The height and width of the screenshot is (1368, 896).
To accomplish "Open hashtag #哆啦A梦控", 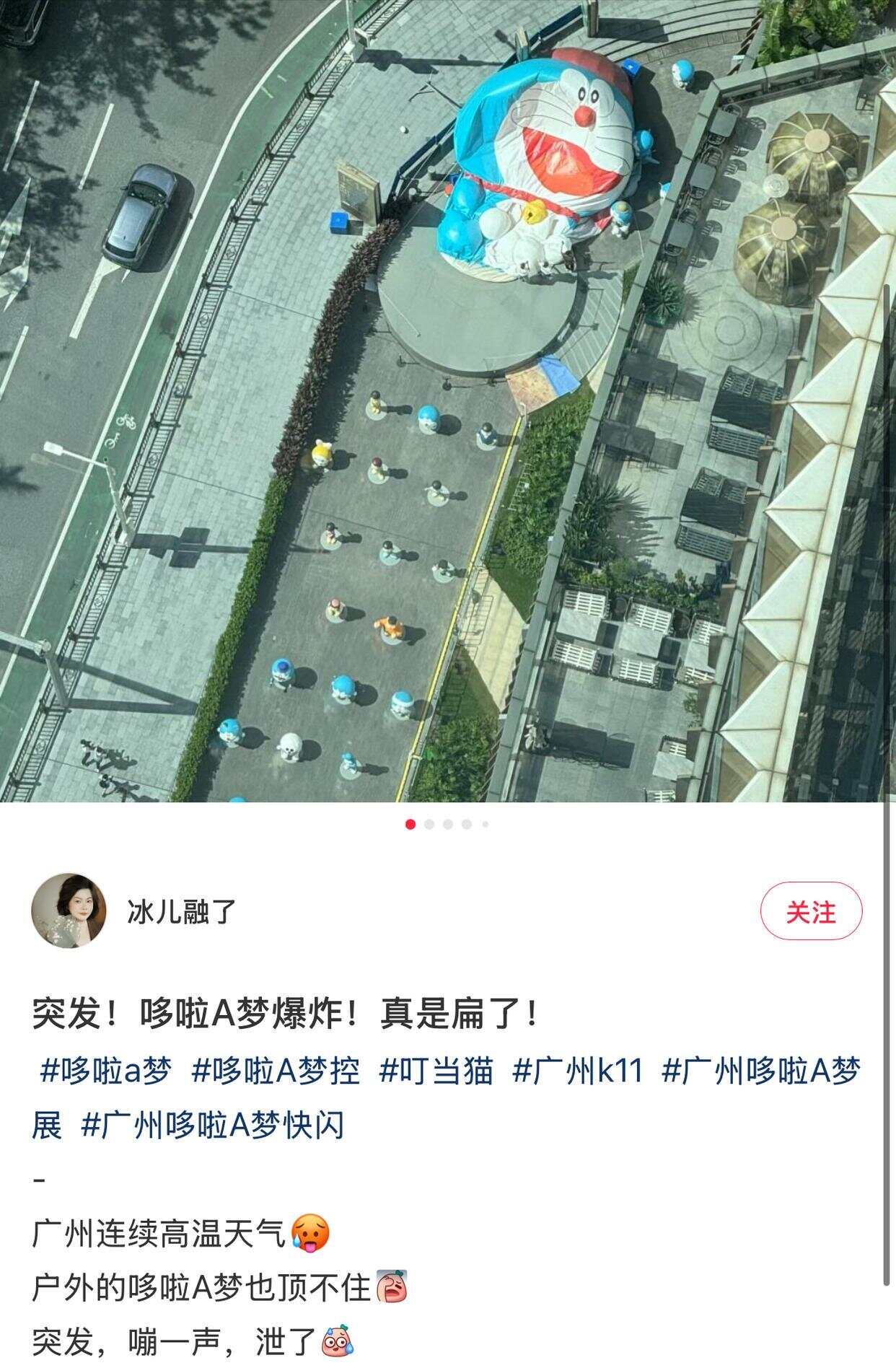I will point(276,1070).
